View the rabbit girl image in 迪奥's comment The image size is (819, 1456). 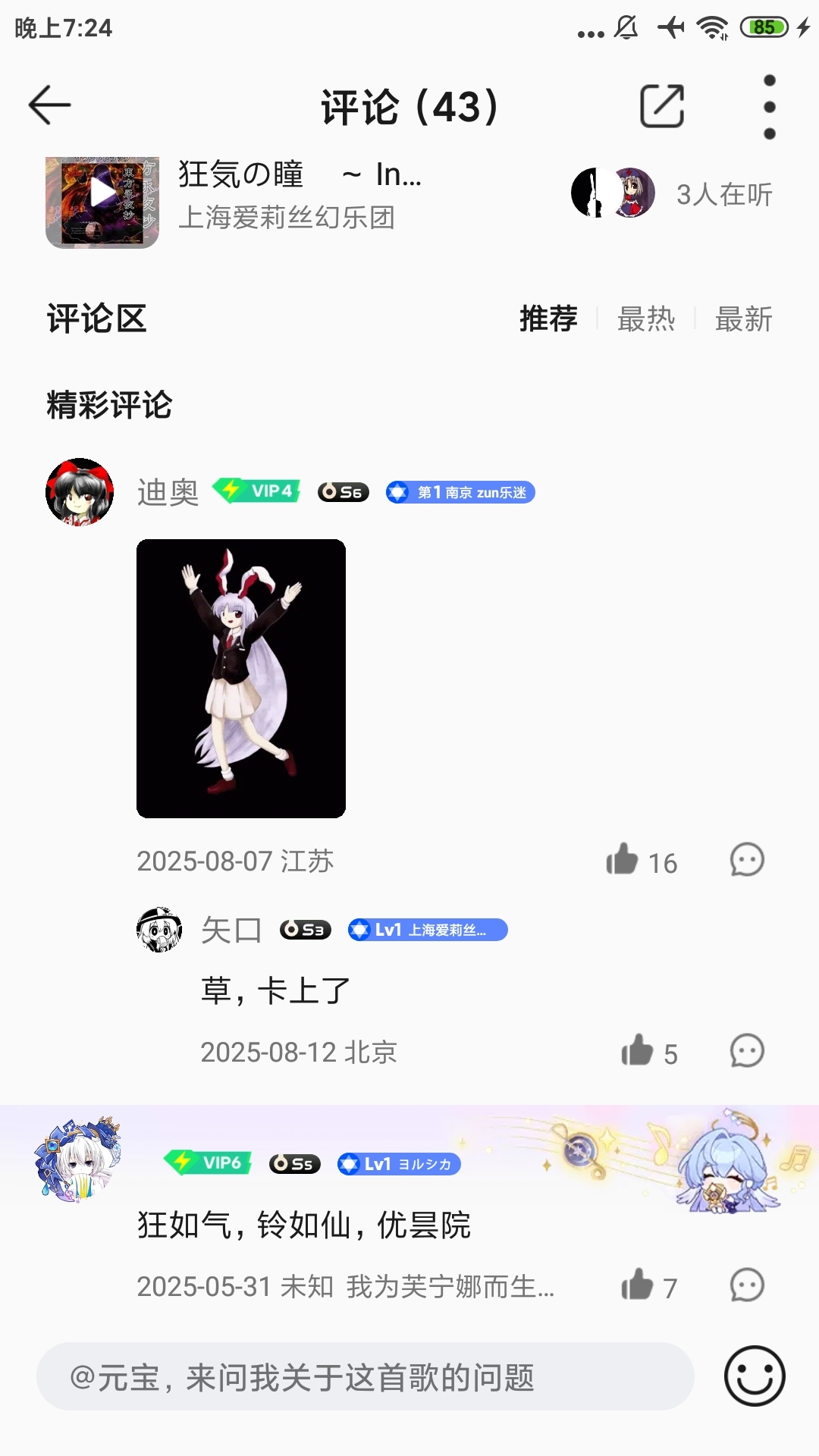pos(241,679)
